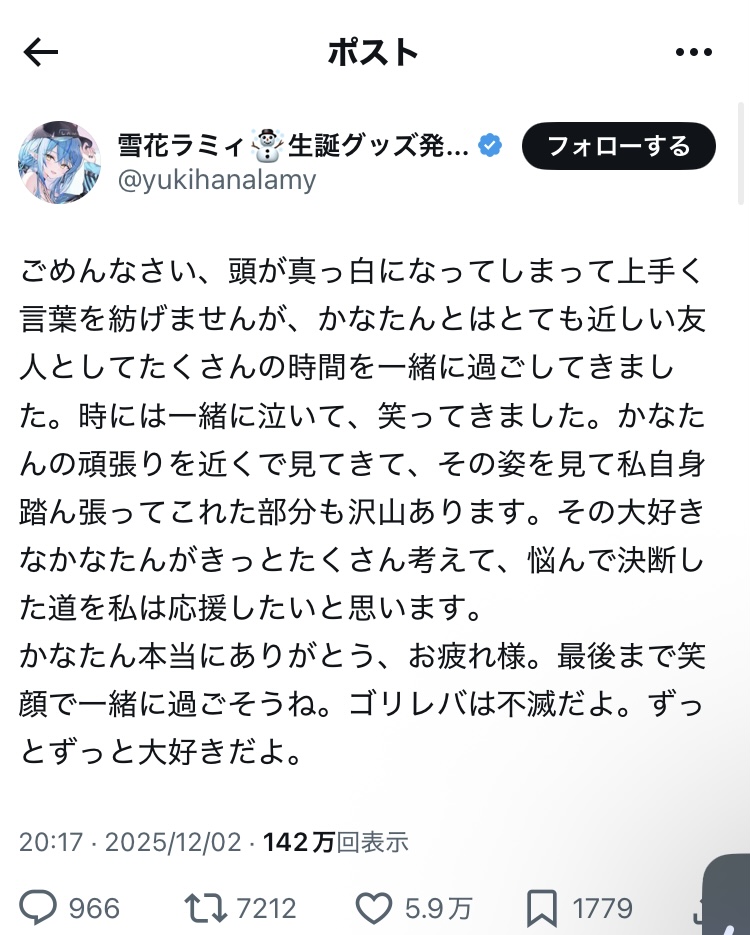Viewport: 750px width, 935px height.
Task: Tap the フォローする follow button
Action: coord(618,147)
